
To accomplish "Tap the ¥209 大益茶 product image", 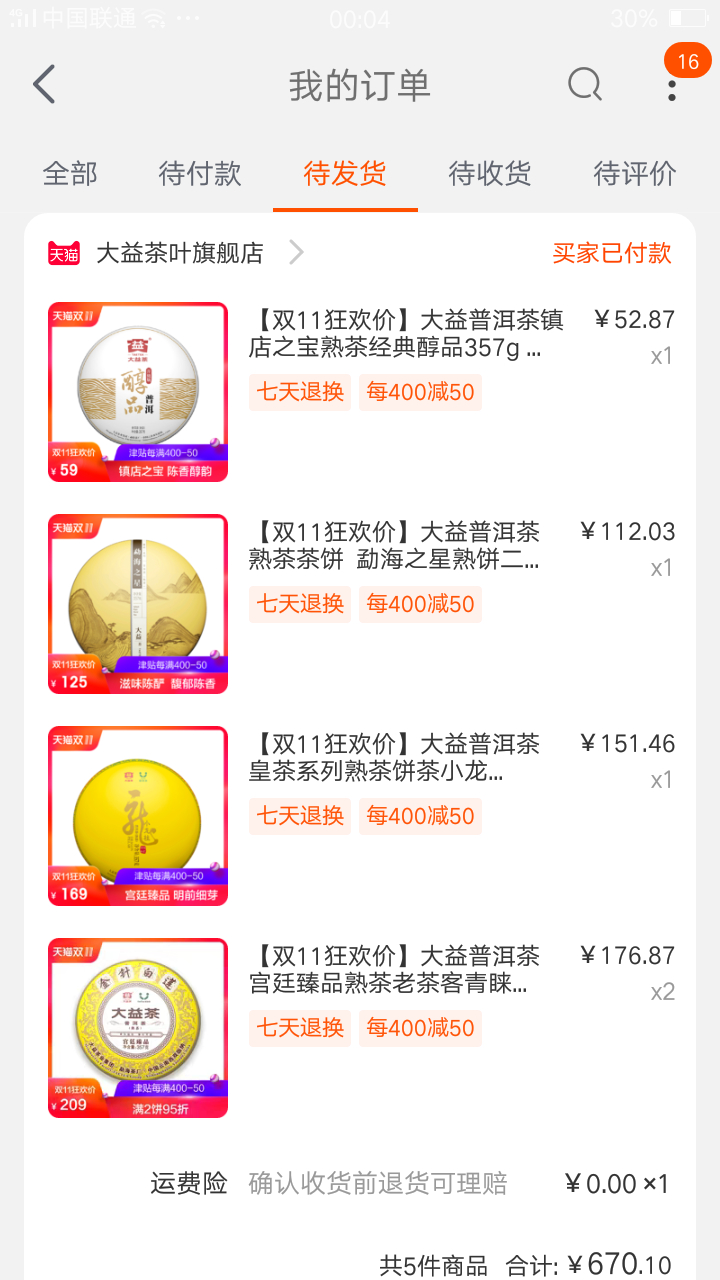I will point(138,1028).
